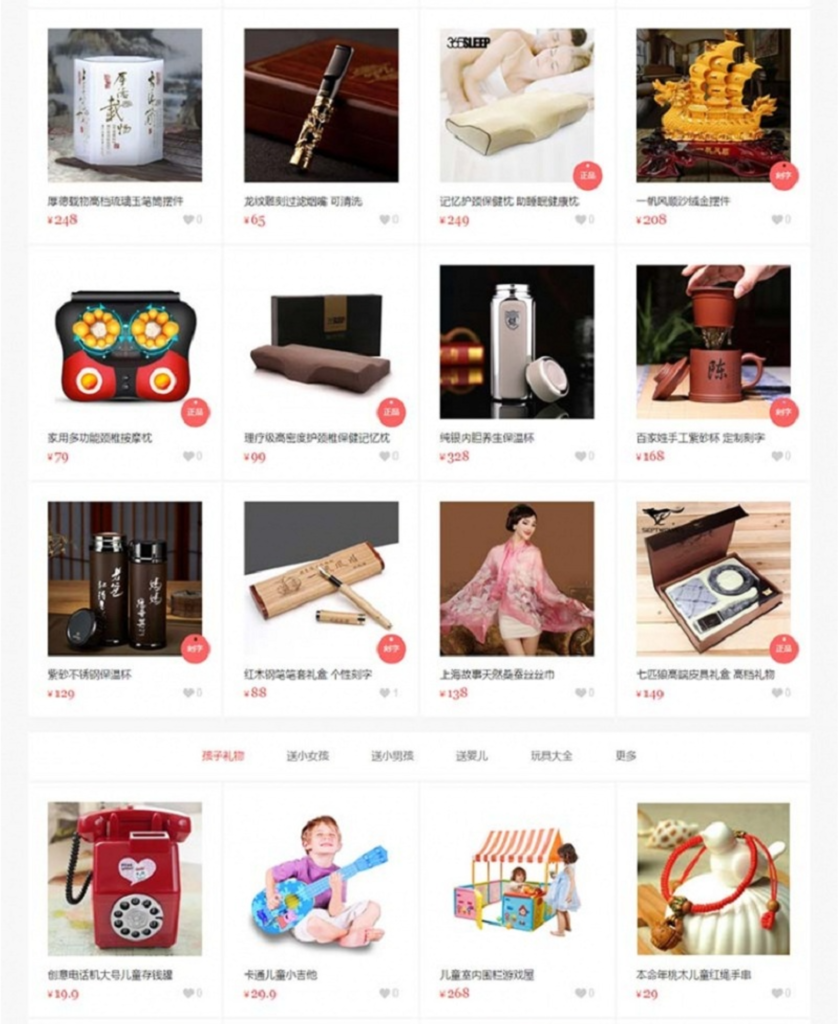Screen dimensions: 838x1024
Task: Select the 孩子礼物 tab
Action: click(x=222, y=756)
